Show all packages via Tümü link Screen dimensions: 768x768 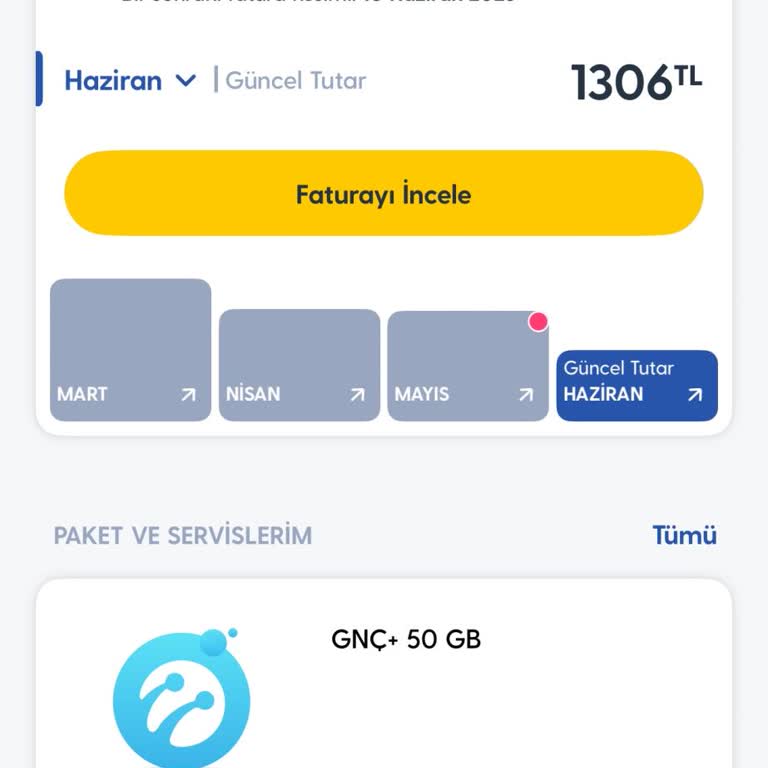[x=684, y=535]
